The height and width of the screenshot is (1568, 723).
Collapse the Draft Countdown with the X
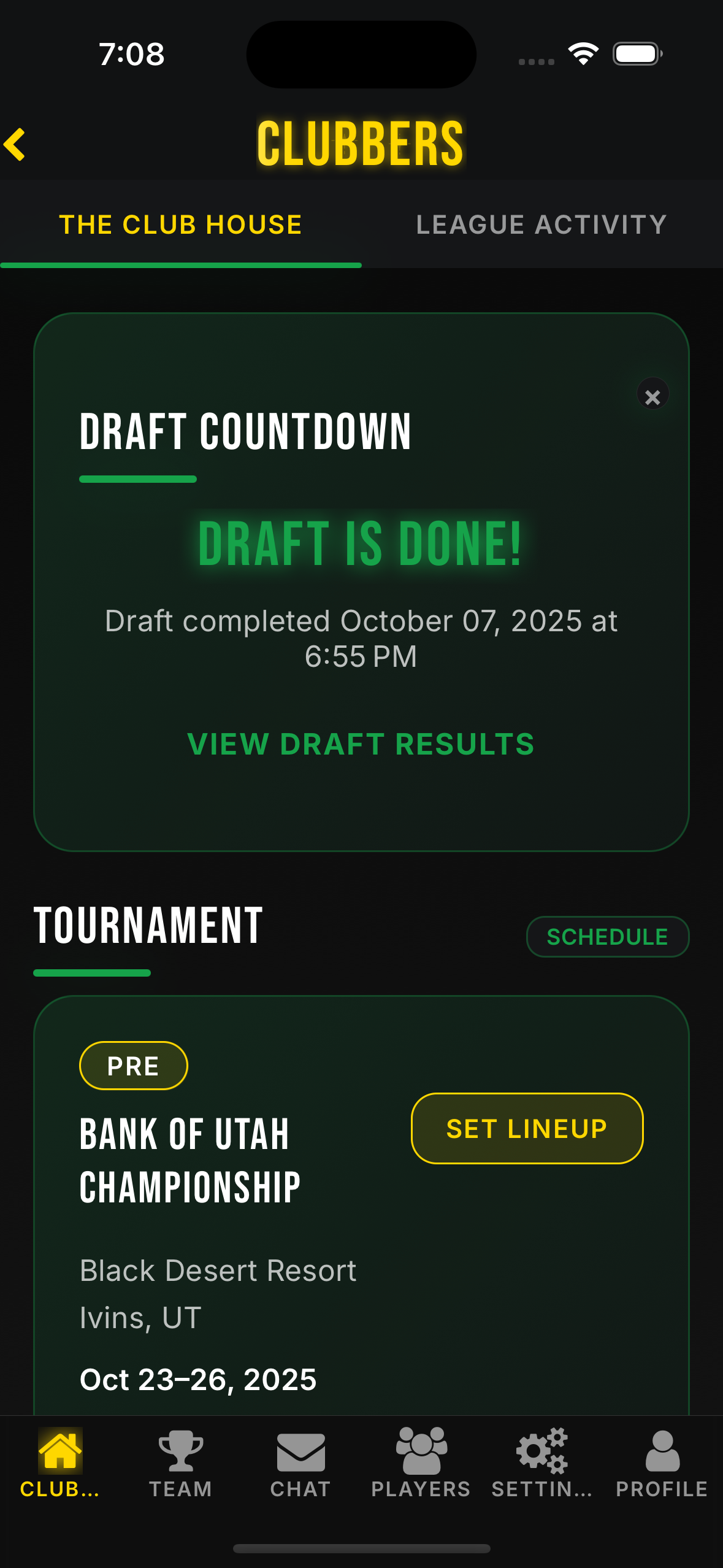(652, 394)
